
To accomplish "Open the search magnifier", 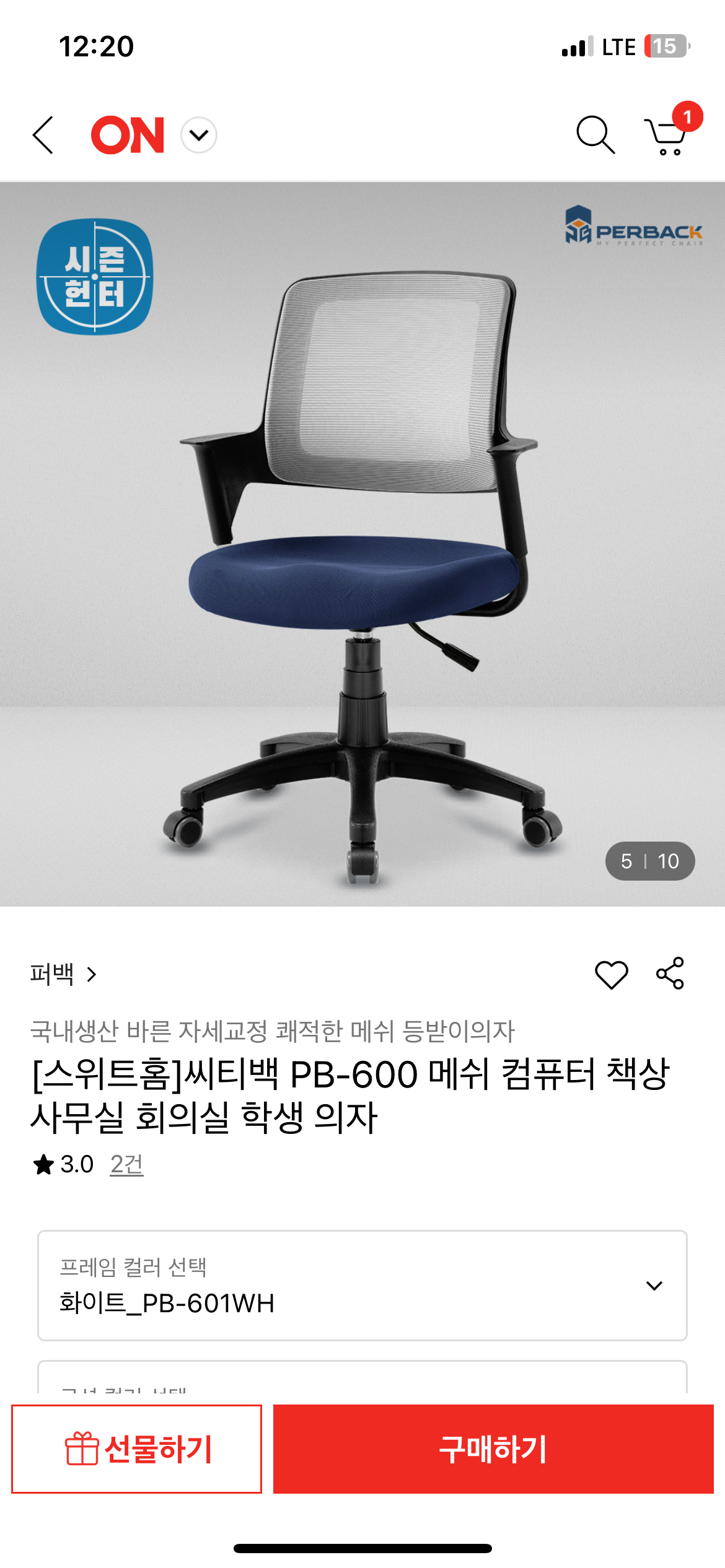I will [595, 134].
